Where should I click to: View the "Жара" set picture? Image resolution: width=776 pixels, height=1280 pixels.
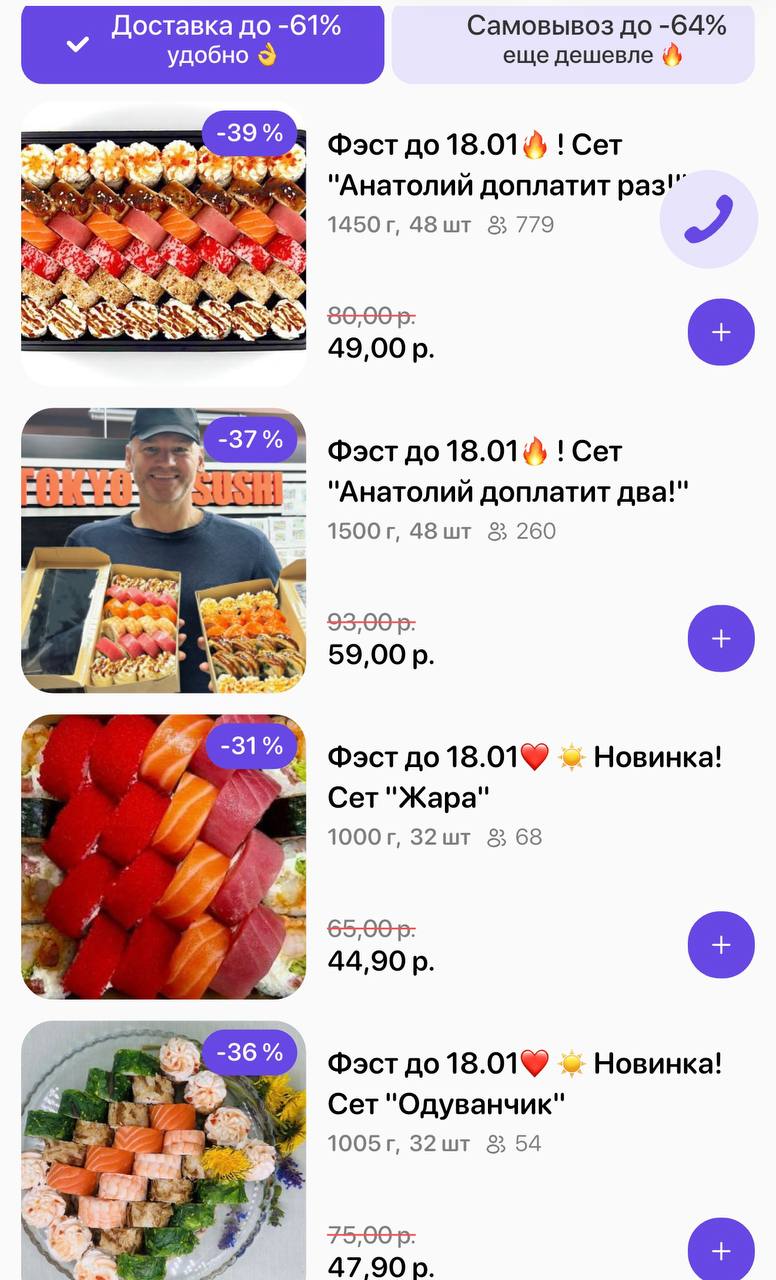click(164, 856)
